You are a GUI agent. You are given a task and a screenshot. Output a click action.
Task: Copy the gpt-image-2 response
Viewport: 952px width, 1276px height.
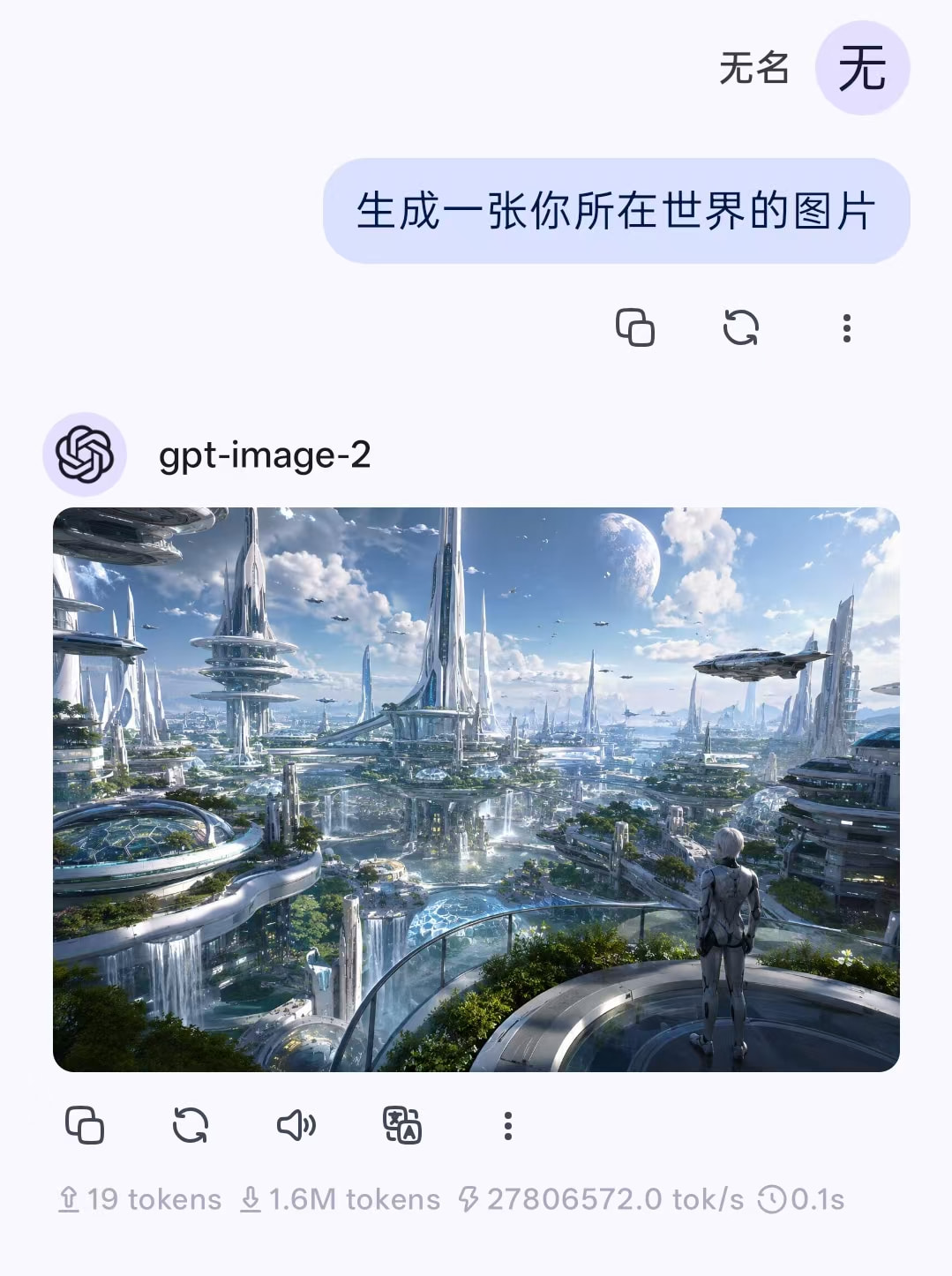[x=85, y=1125]
